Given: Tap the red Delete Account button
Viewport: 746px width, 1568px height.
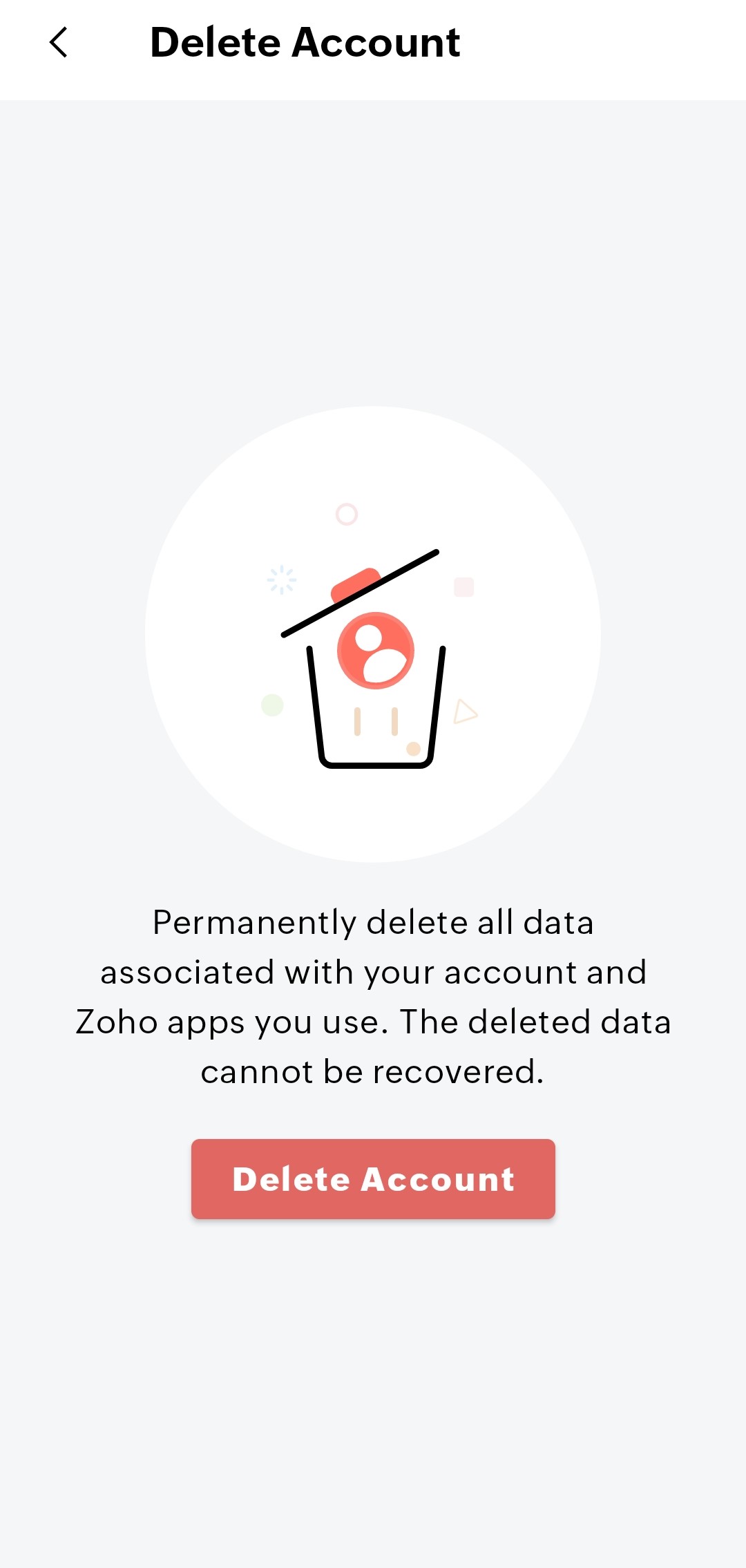Looking at the screenshot, I should pyautogui.click(x=373, y=1178).
